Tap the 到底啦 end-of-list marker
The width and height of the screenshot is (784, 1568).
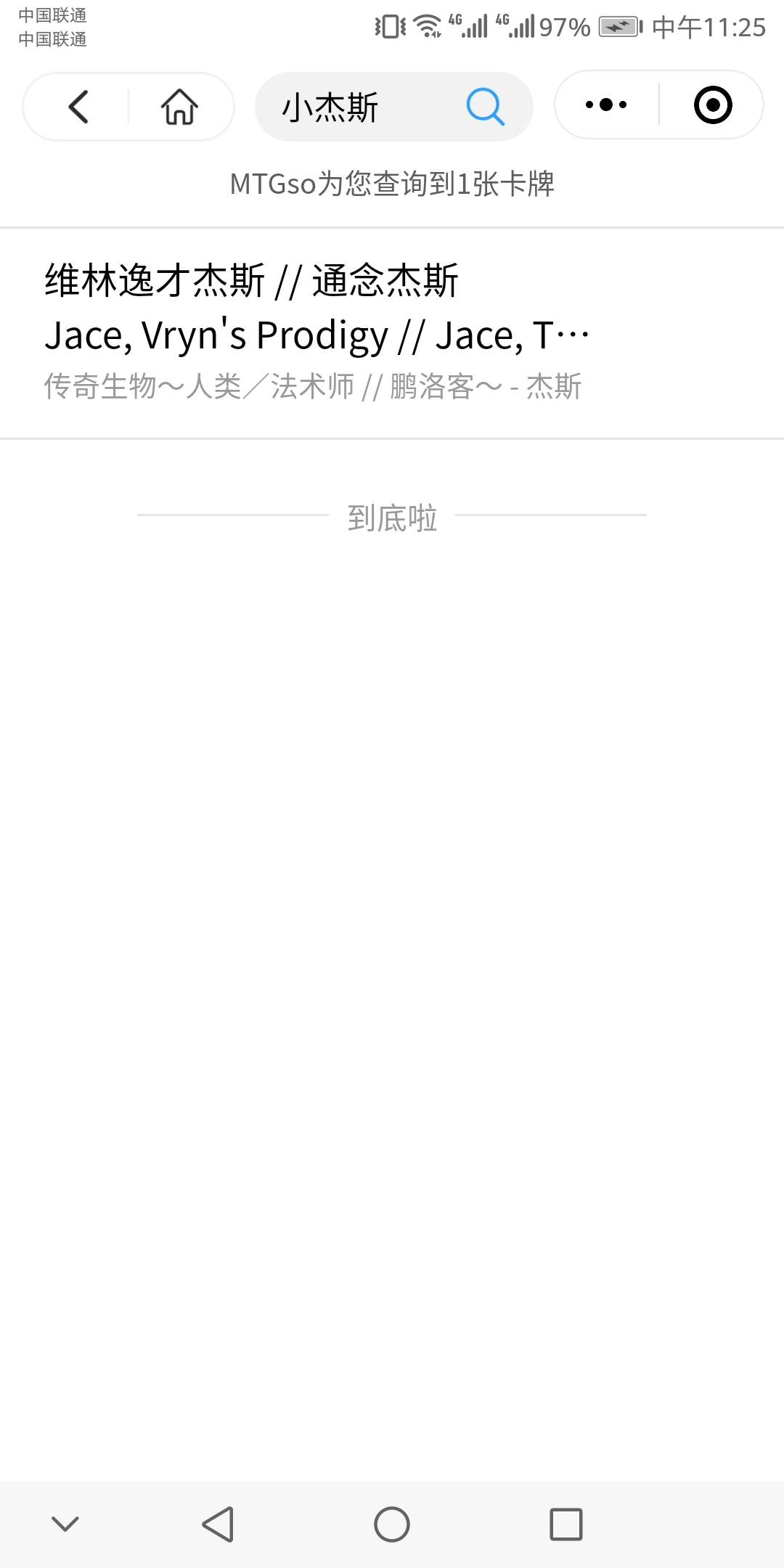pos(392,518)
